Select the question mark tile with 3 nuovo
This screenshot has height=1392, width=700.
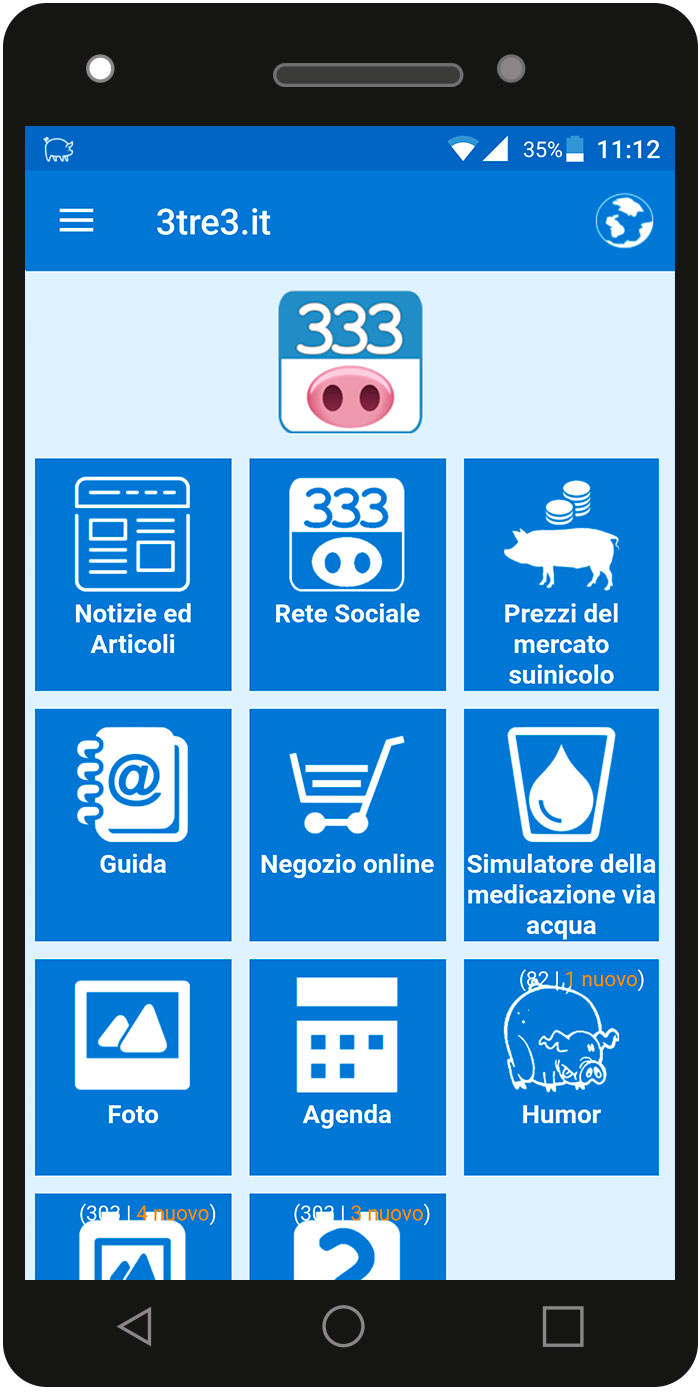pos(347,1240)
